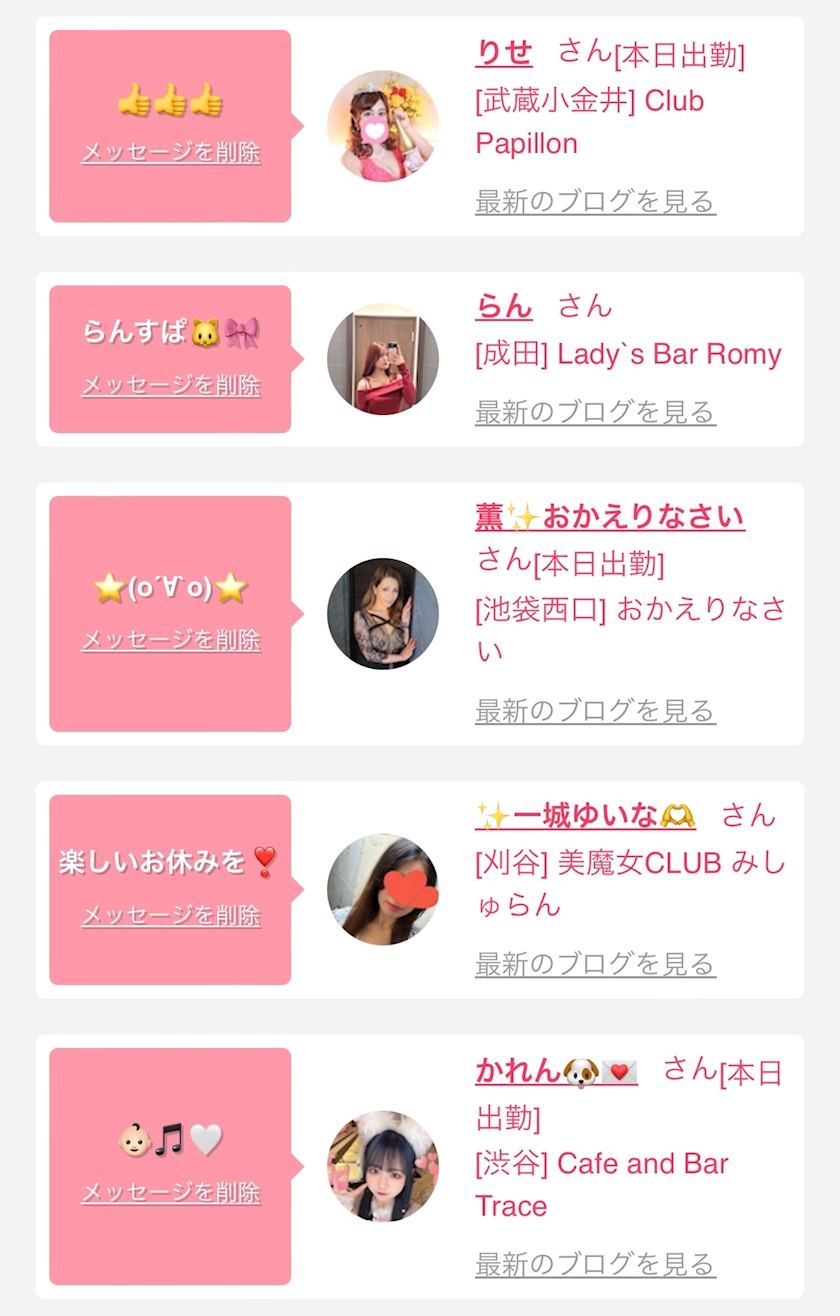View らん's latest blog

click(595, 412)
